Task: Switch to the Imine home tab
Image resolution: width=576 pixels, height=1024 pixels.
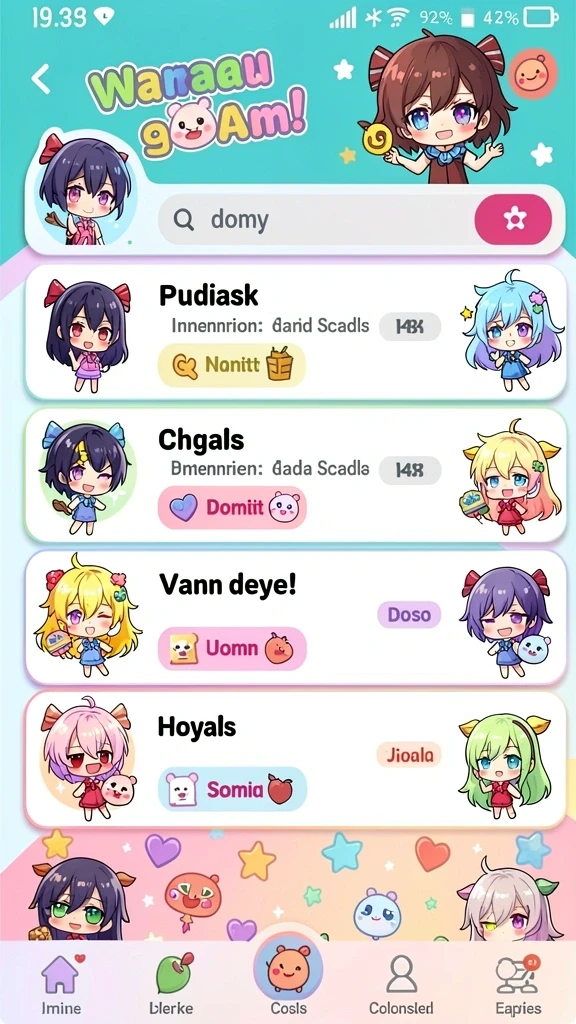Action: [x=61, y=984]
